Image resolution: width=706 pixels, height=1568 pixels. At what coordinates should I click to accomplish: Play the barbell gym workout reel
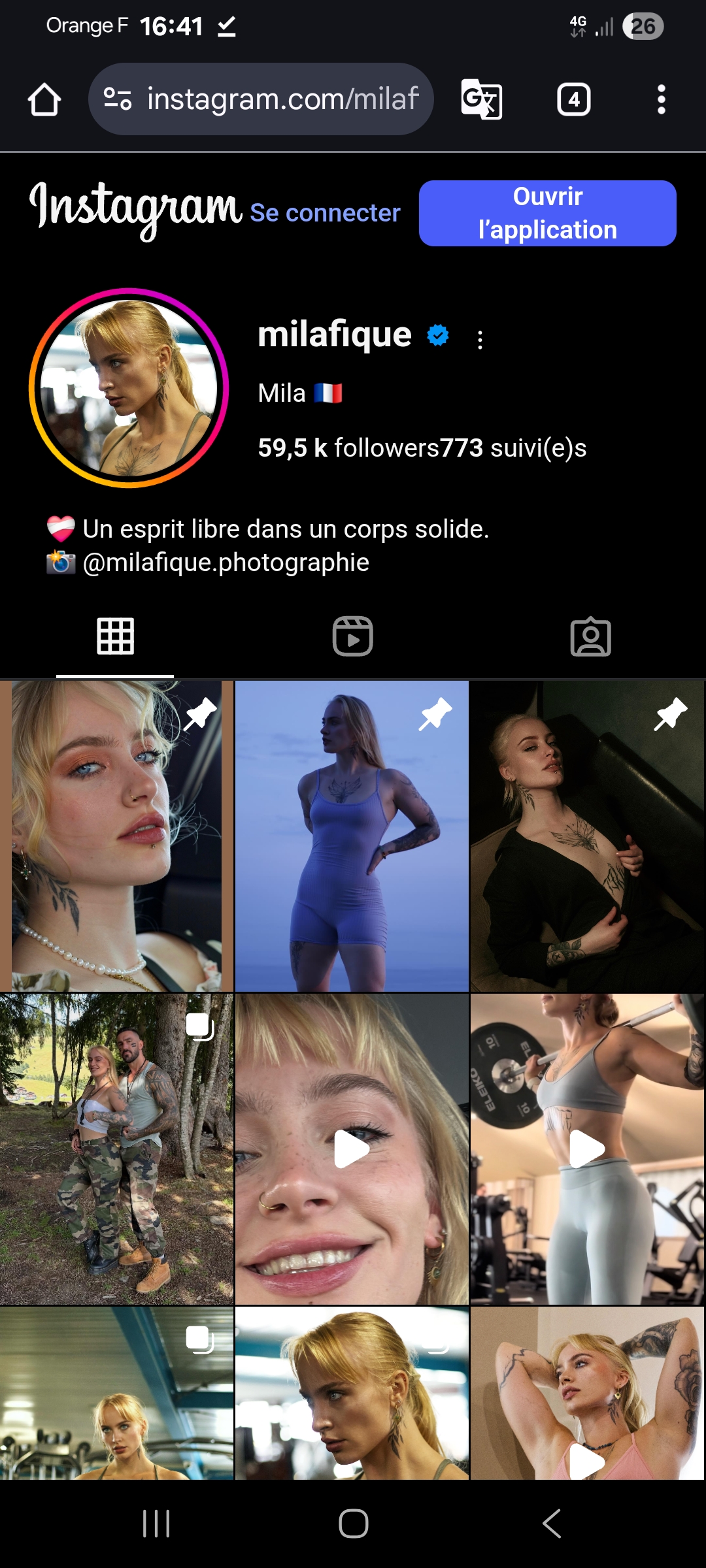587,1149
